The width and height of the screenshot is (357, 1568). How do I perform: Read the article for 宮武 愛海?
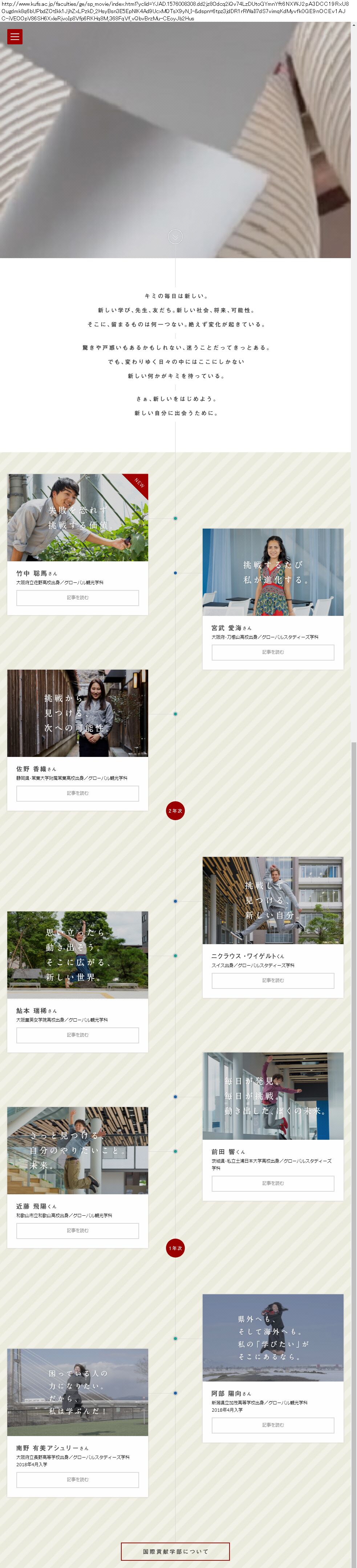pos(272,652)
